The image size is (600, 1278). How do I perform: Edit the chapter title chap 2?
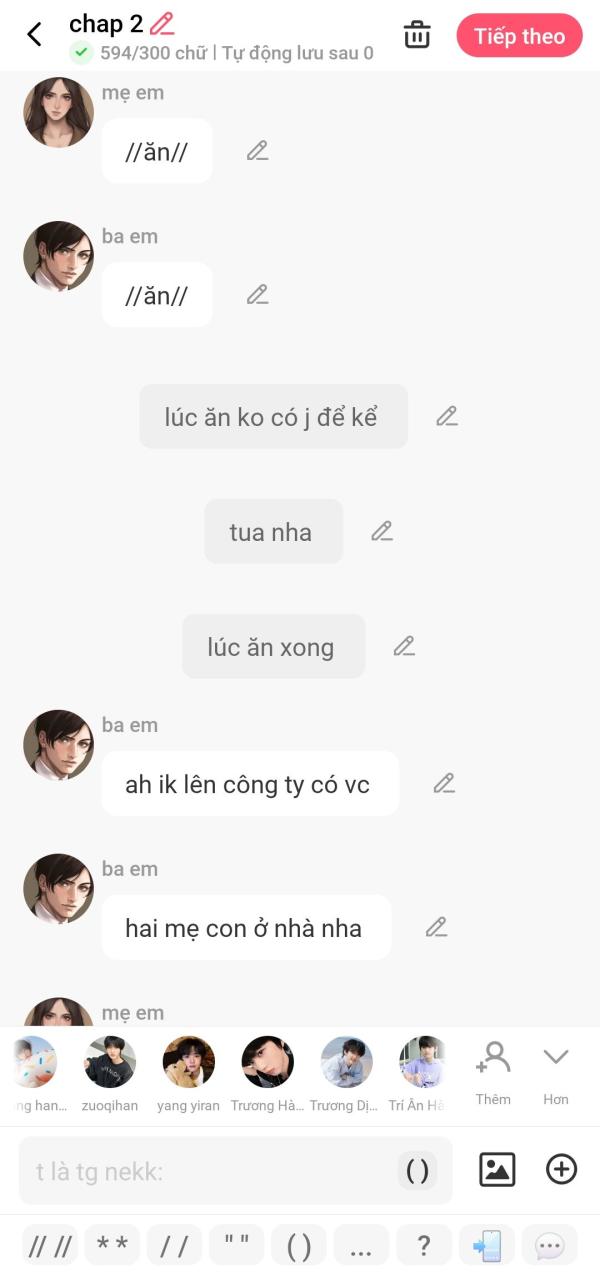162,24
